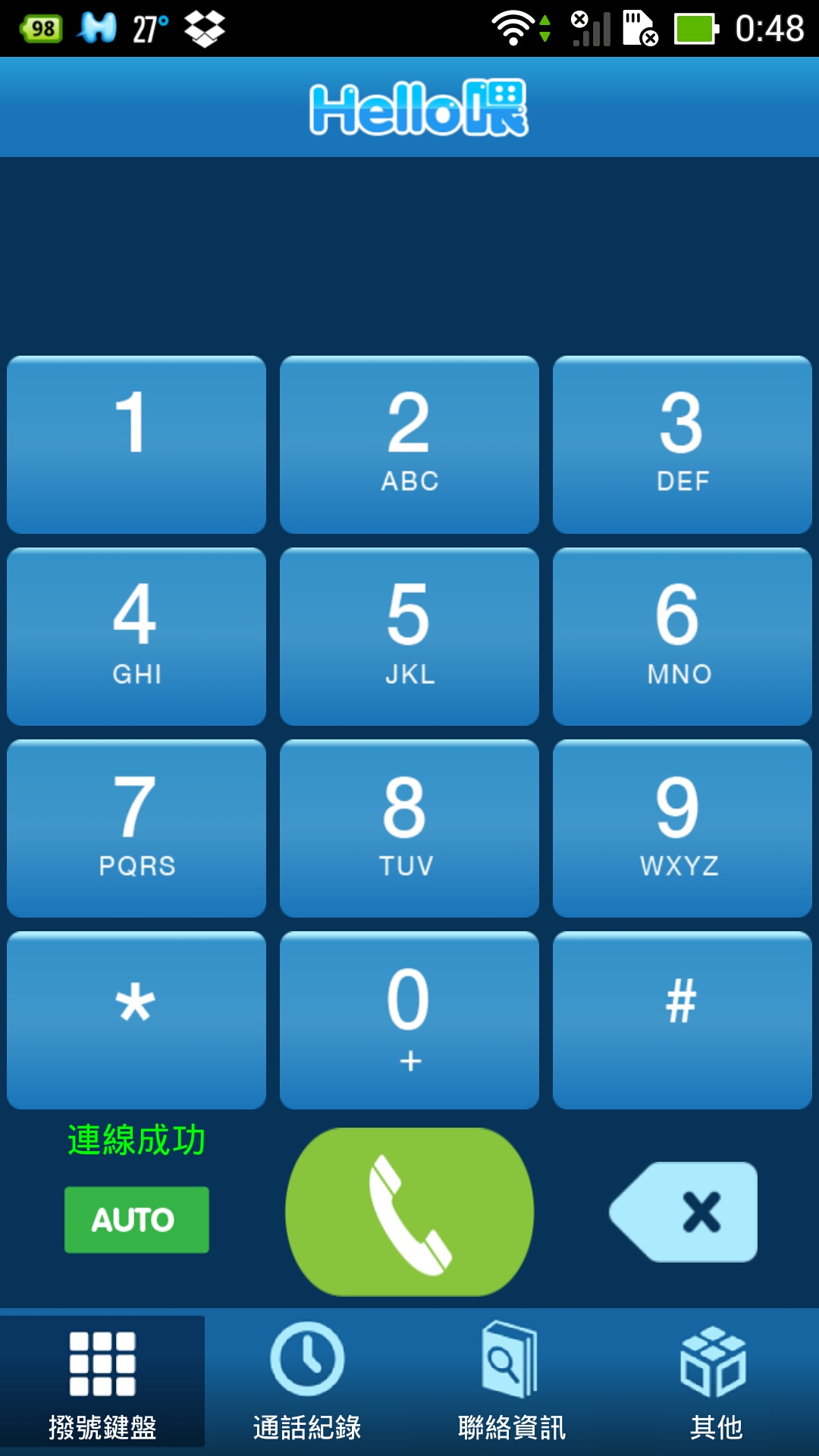Tap the star key

pyautogui.click(x=136, y=1020)
